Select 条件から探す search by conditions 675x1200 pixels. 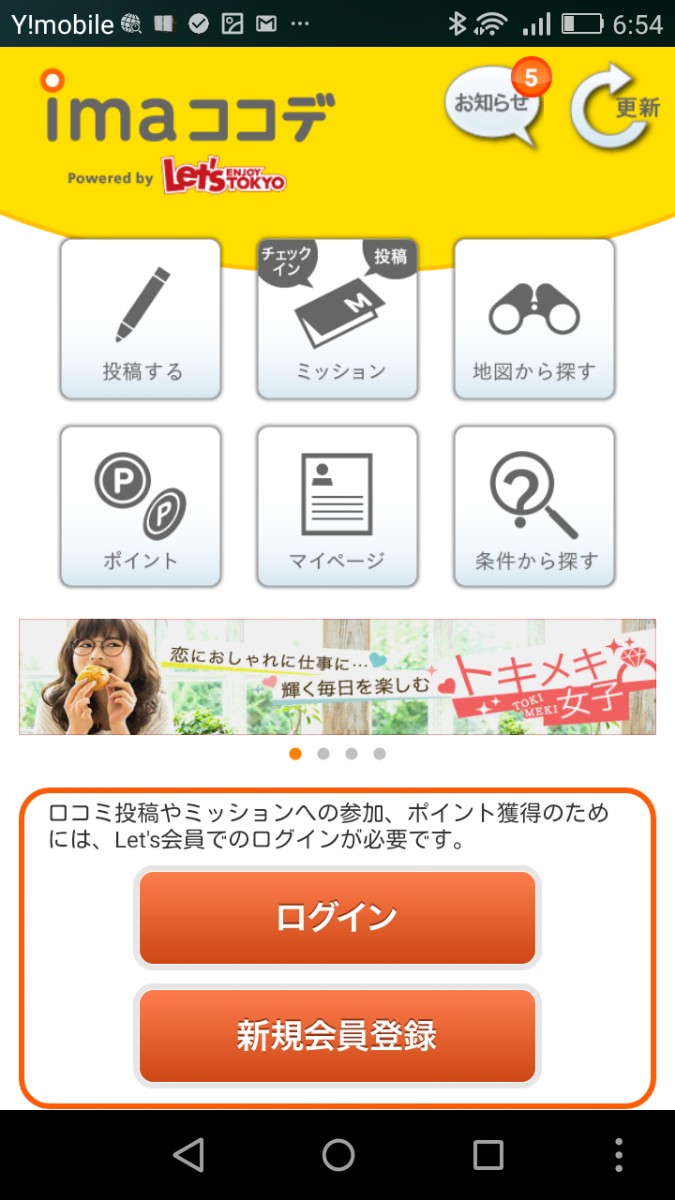(x=534, y=506)
